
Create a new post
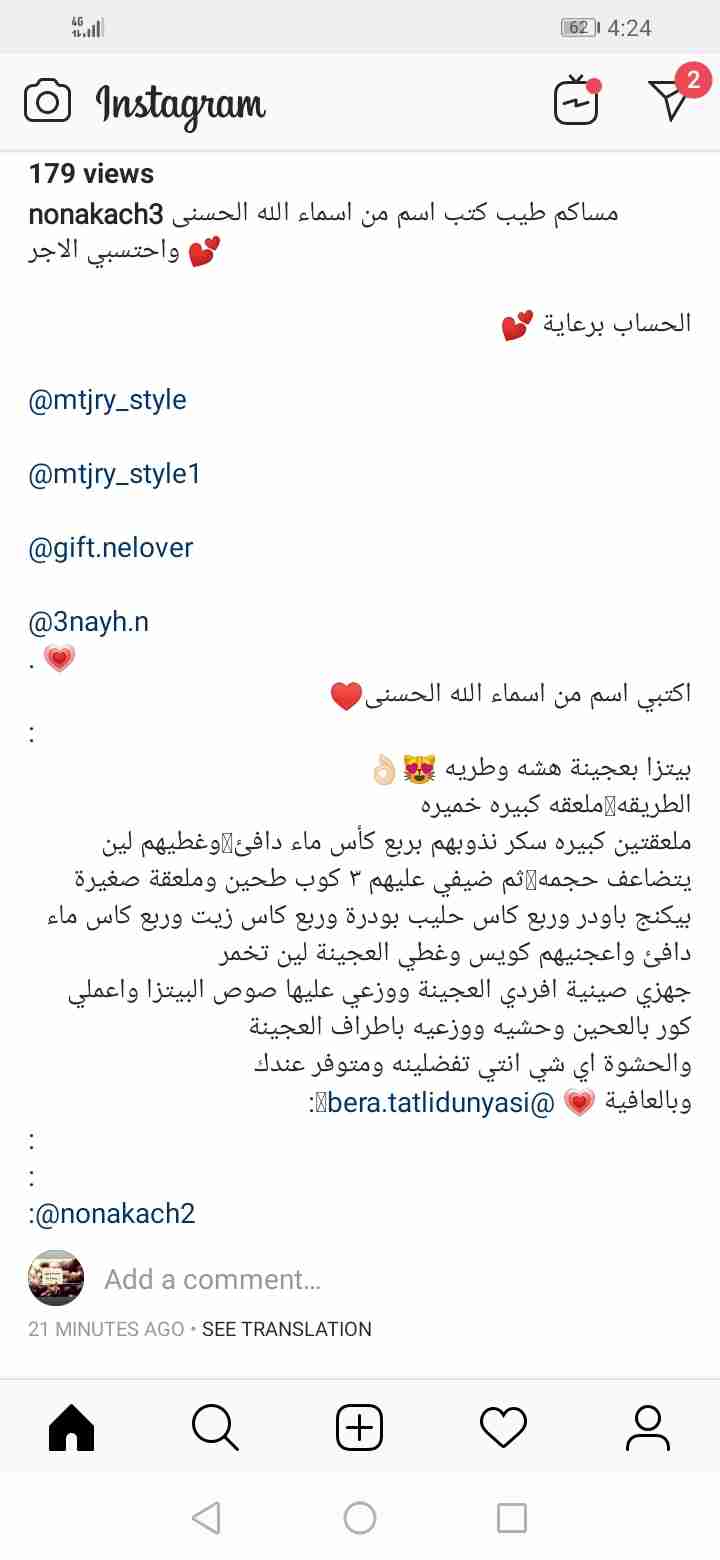tap(360, 1427)
